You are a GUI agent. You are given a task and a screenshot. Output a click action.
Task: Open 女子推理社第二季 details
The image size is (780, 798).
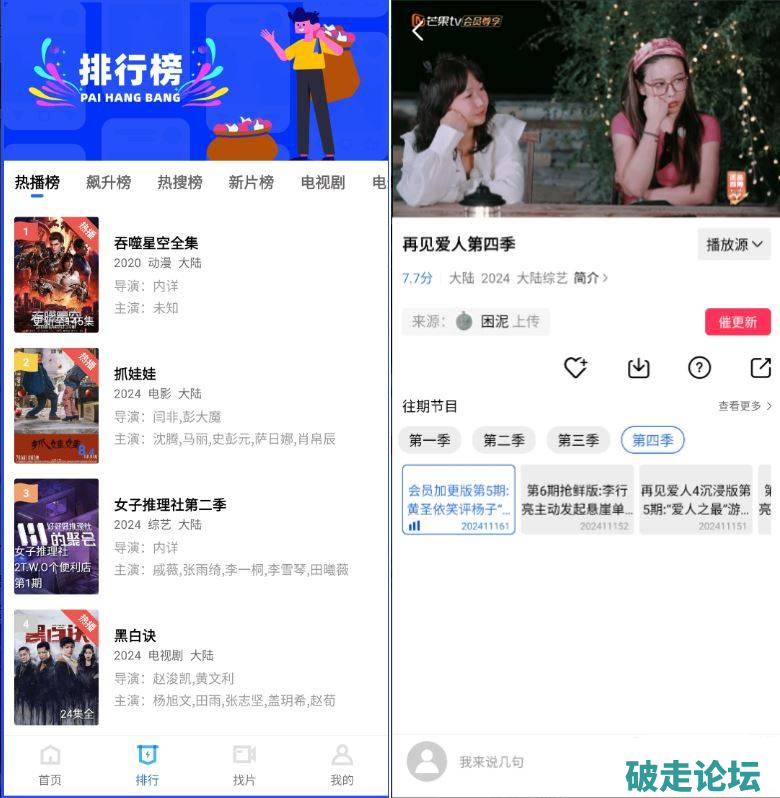point(170,505)
